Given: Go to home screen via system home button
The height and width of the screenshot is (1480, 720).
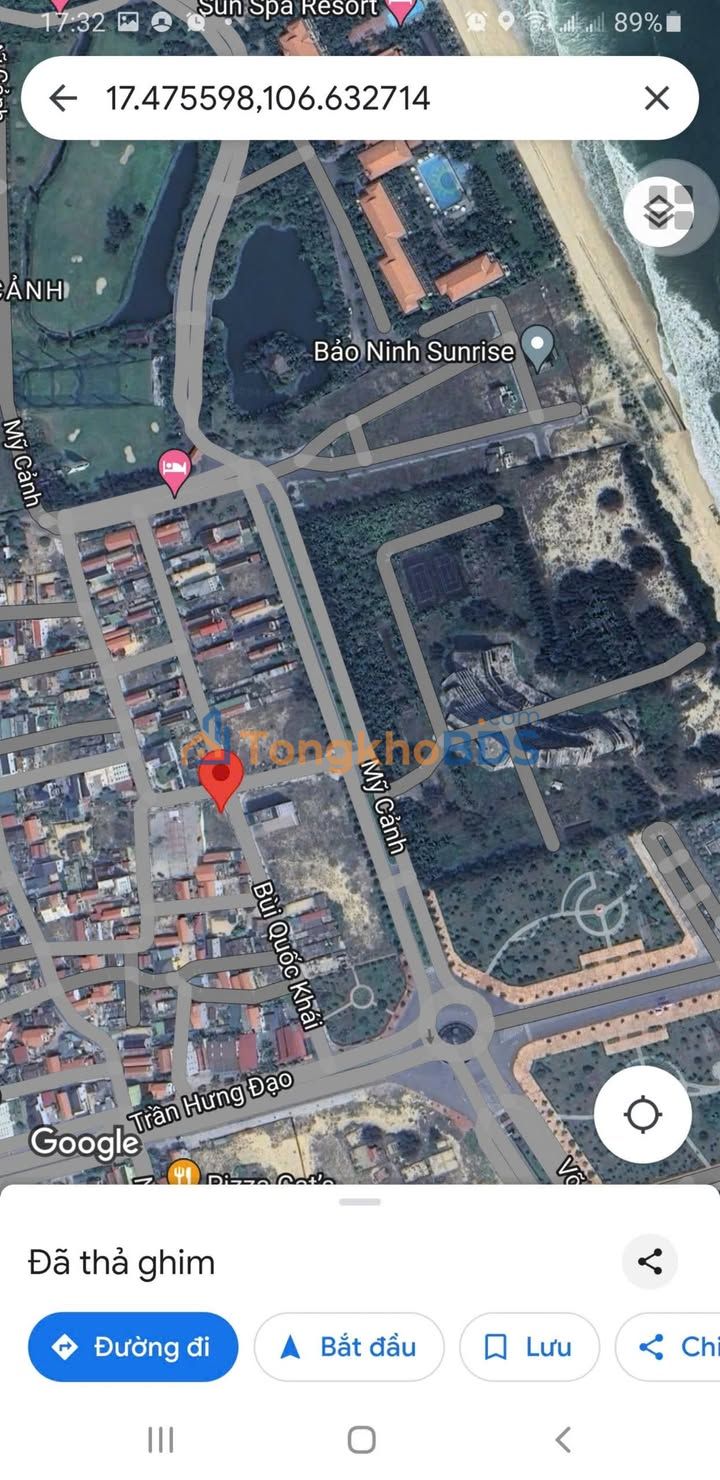Looking at the screenshot, I should pyautogui.click(x=361, y=1440).
